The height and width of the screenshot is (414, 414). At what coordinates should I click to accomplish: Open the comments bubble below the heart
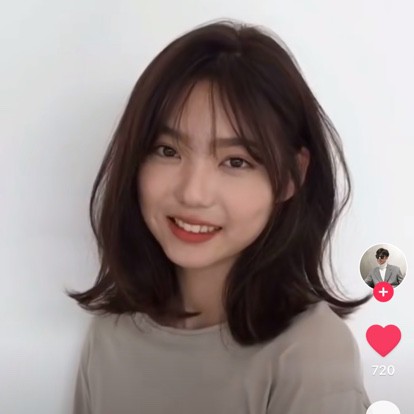tap(383, 407)
